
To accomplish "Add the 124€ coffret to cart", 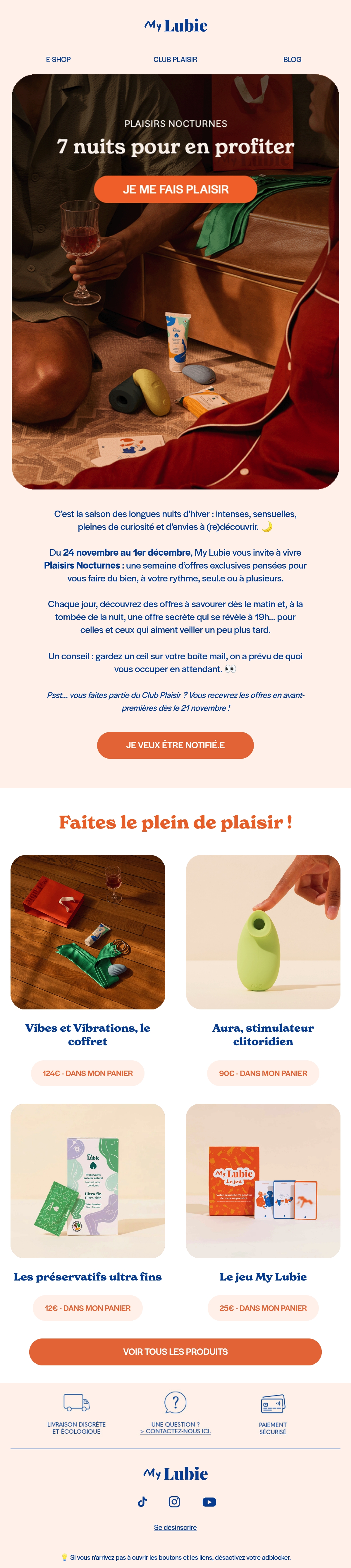I will tap(87, 1073).
